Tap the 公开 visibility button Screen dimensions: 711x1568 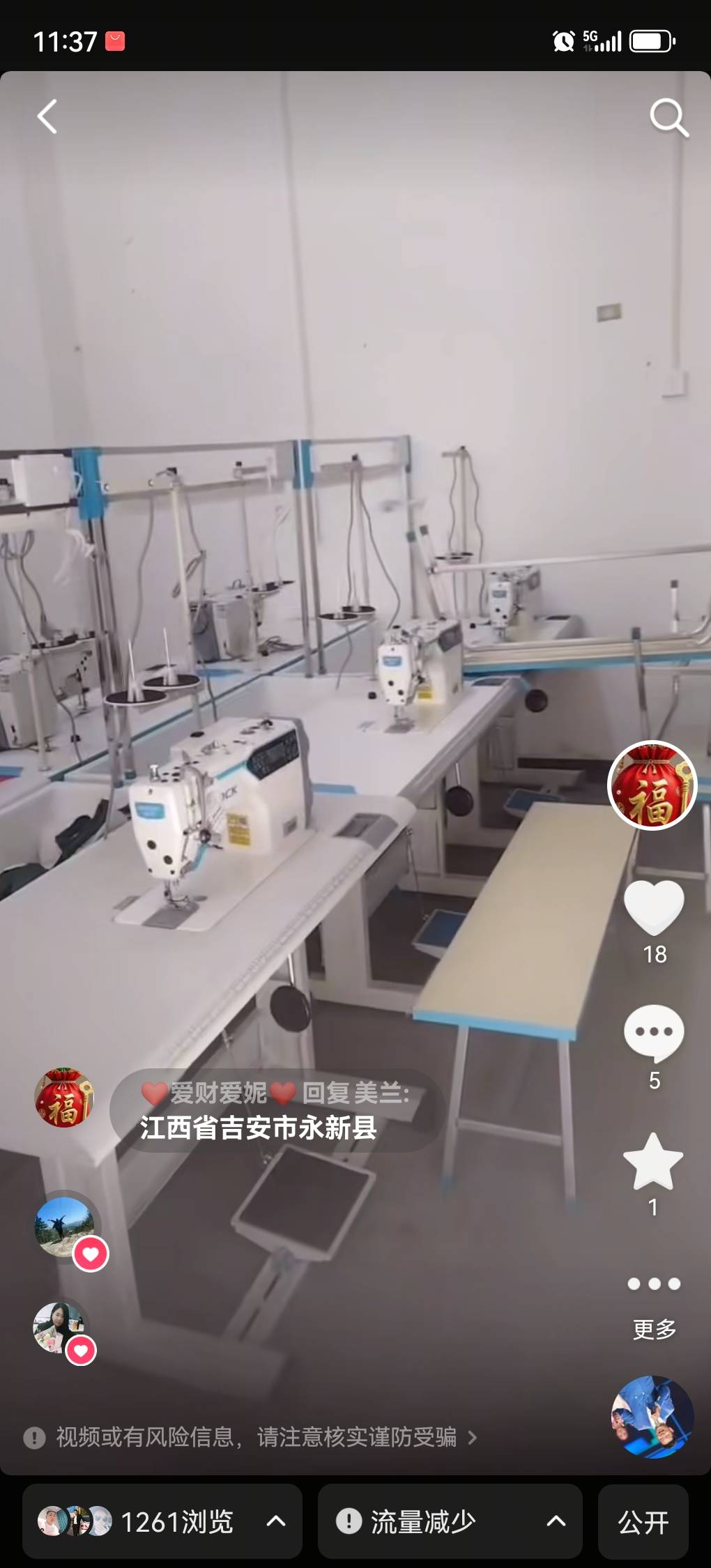[643, 1521]
